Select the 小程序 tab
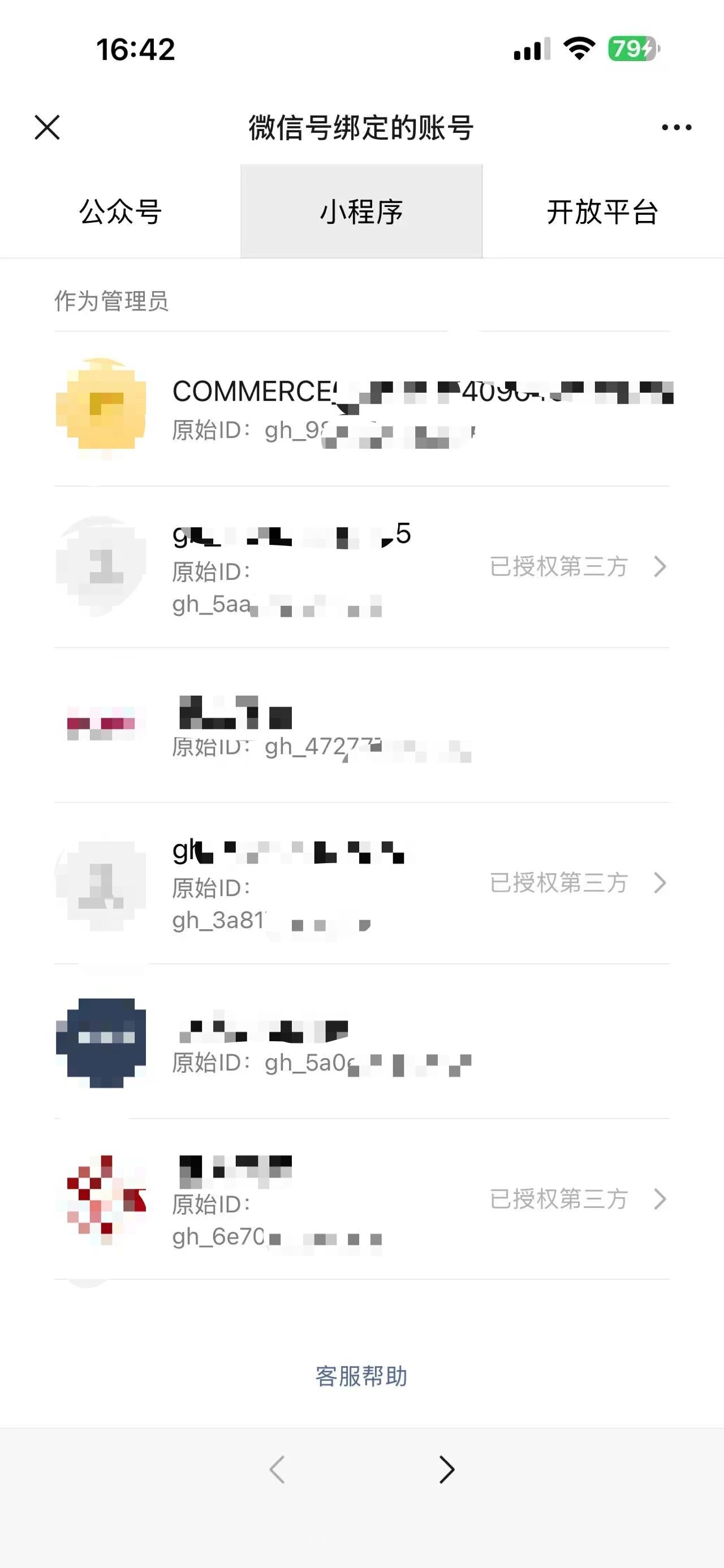This screenshot has height=1568, width=724. [x=361, y=212]
